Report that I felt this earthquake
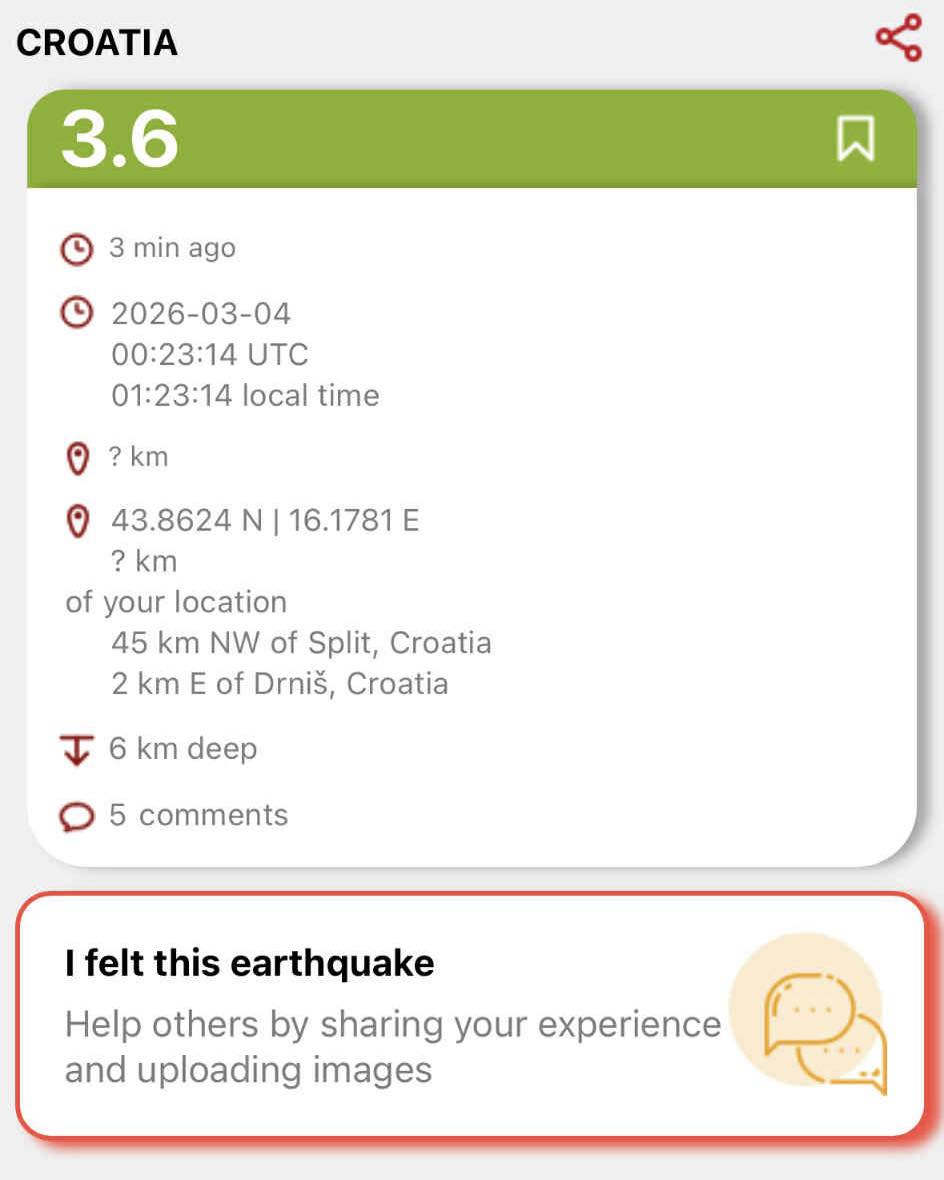The width and height of the screenshot is (944, 1180). tap(470, 1014)
